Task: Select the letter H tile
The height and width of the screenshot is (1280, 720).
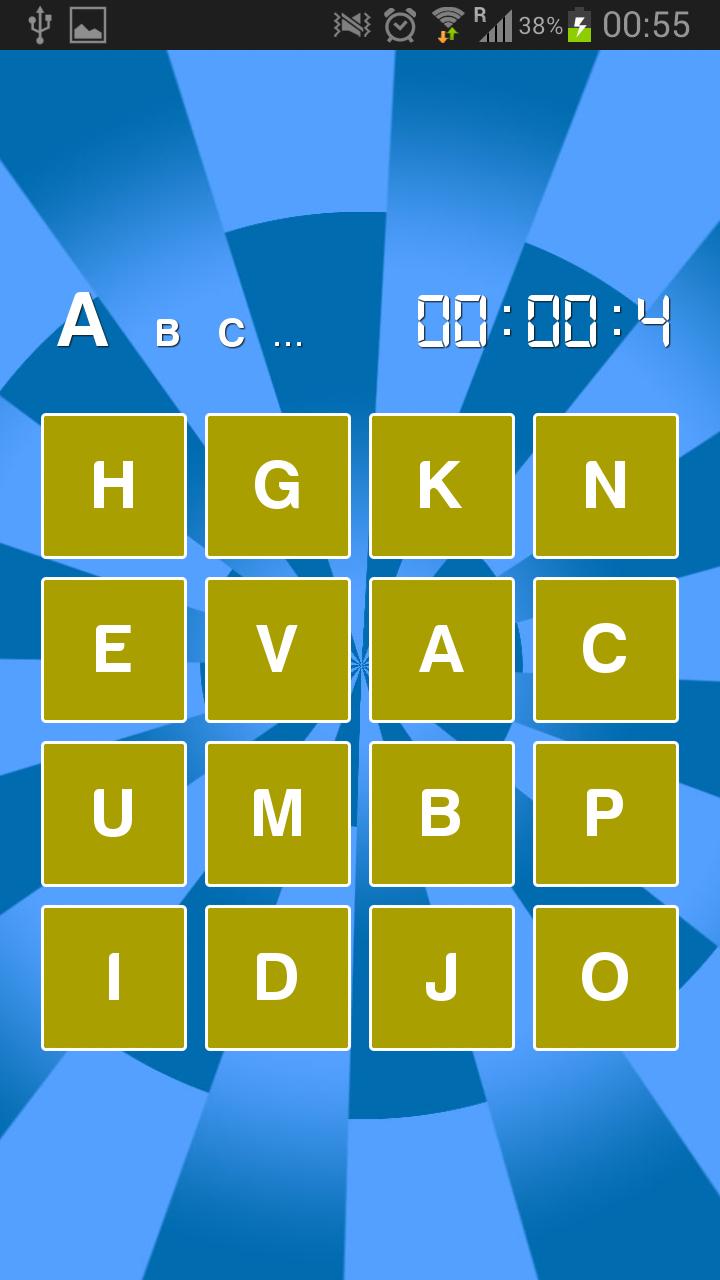Action: 113,486
